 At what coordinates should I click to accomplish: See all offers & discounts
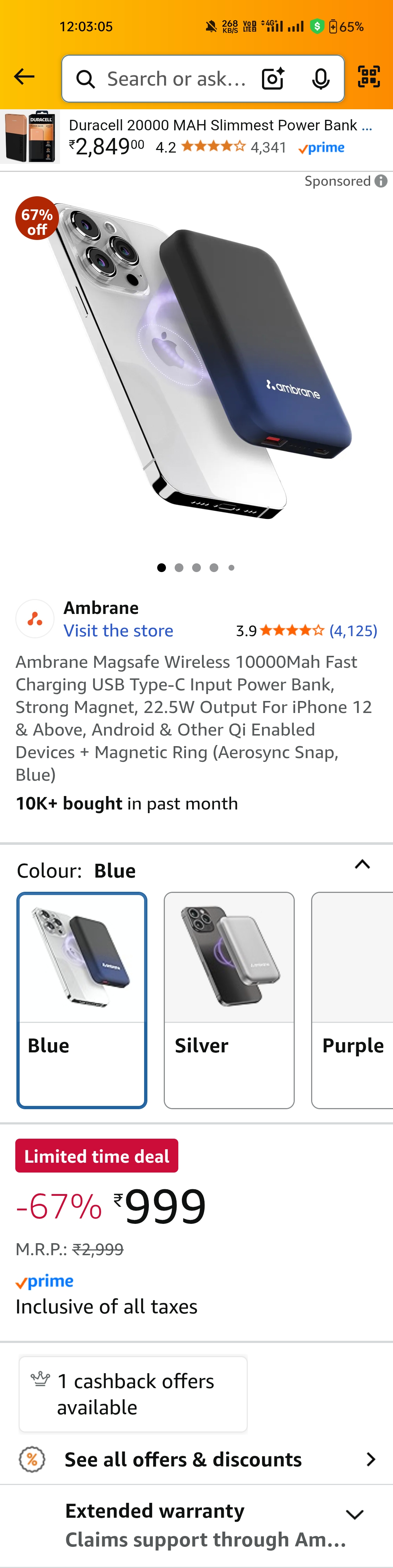pyautogui.click(x=196, y=1459)
